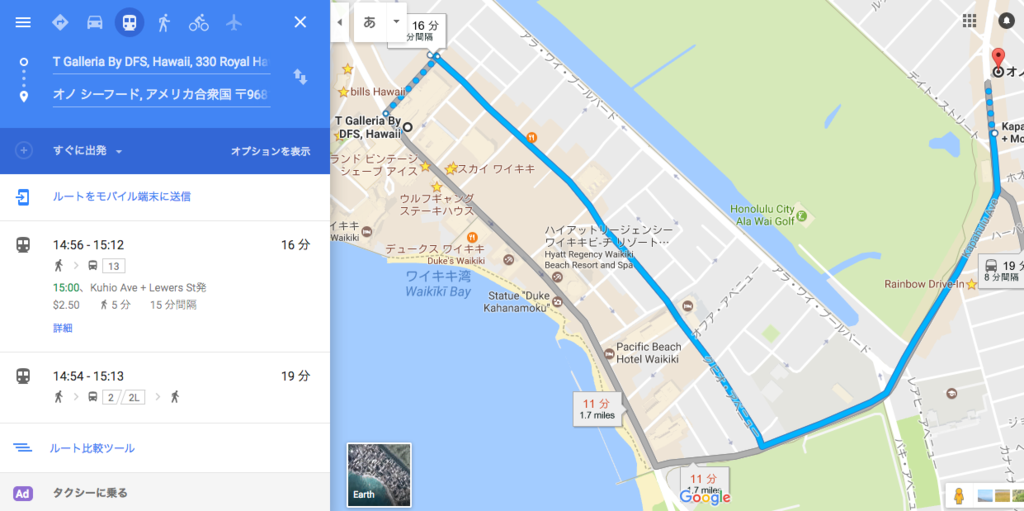The image size is (1024, 511).
Task: Swap the start and destination
Action: coord(300,77)
